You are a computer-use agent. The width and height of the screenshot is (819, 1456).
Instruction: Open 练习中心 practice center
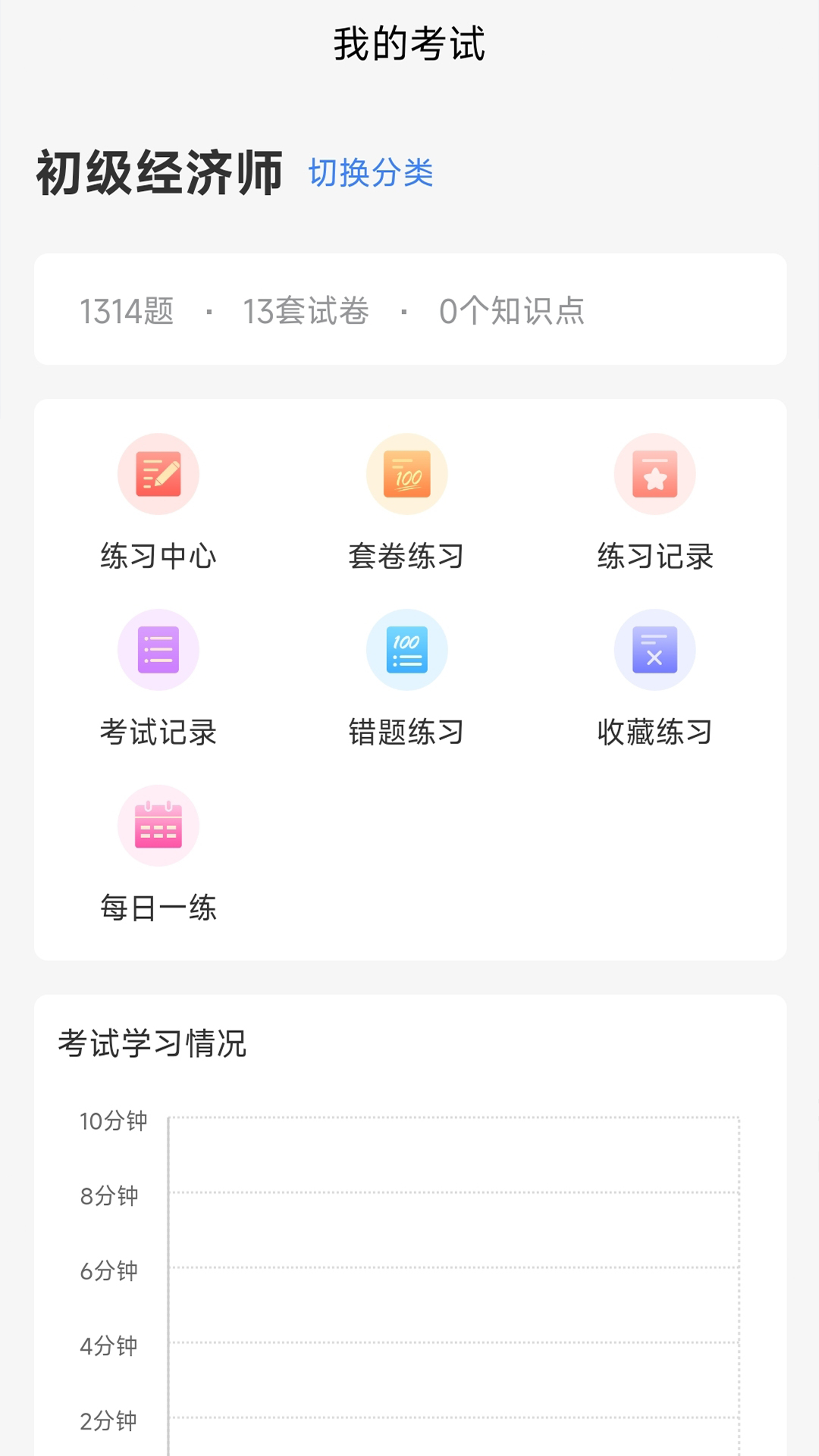tap(158, 503)
